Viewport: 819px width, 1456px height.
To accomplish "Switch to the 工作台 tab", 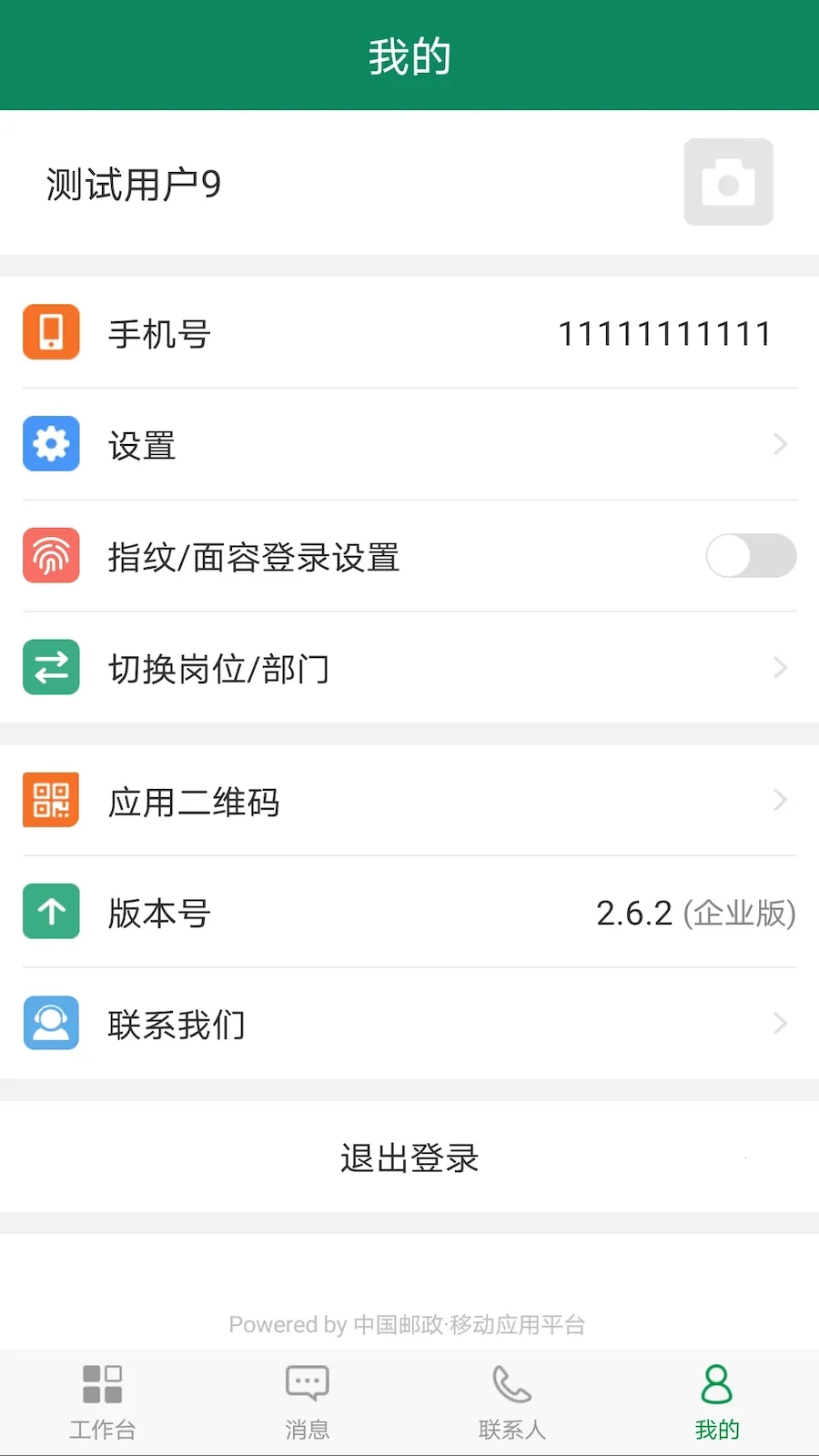I will click(102, 1401).
